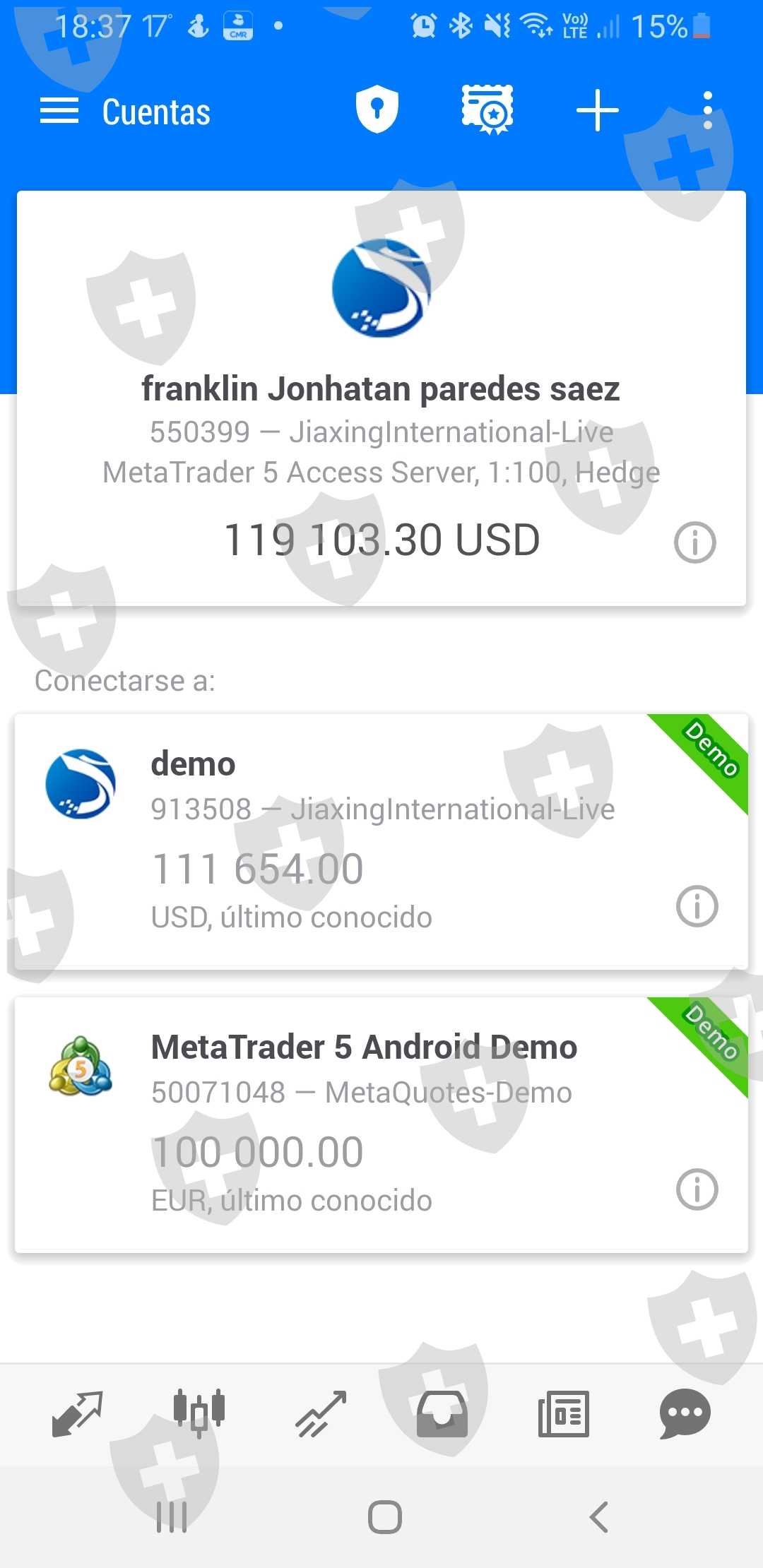Switch to the history inbox tab
The height and width of the screenshot is (1568, 763).
[442, 1413]
